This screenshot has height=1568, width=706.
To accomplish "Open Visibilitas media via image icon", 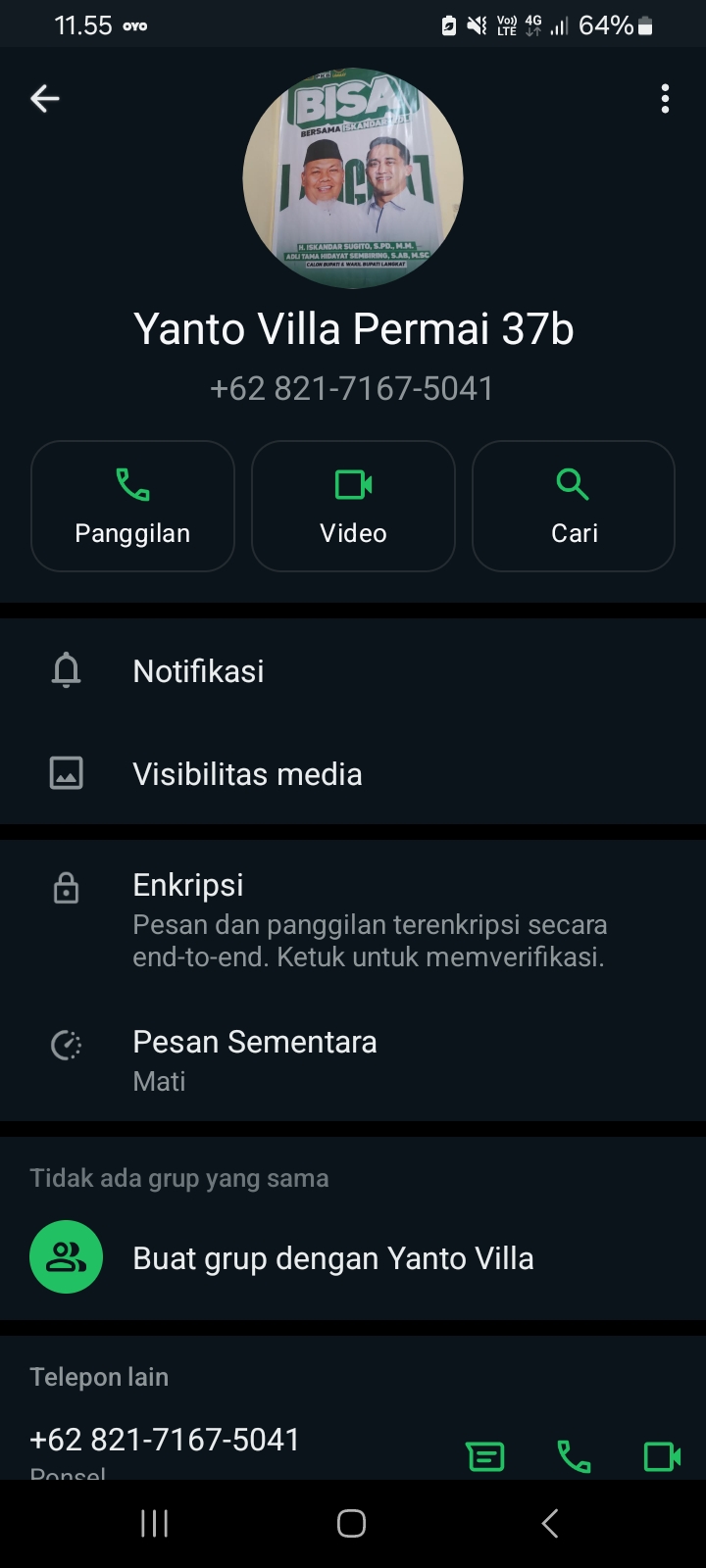I will click(65, 773).
